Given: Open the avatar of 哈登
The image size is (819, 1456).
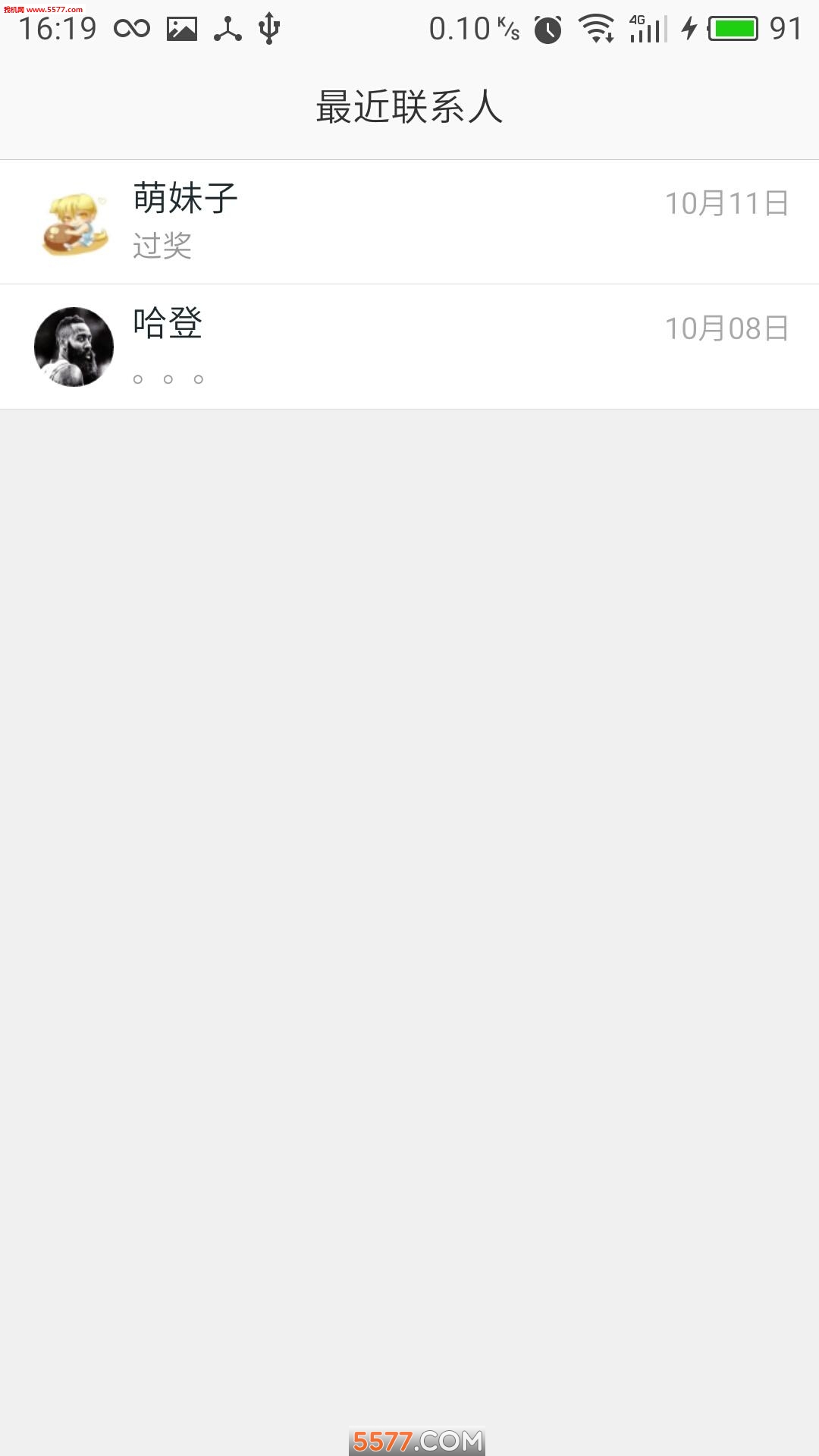Looking at the screenshot, I should point(74,347).
